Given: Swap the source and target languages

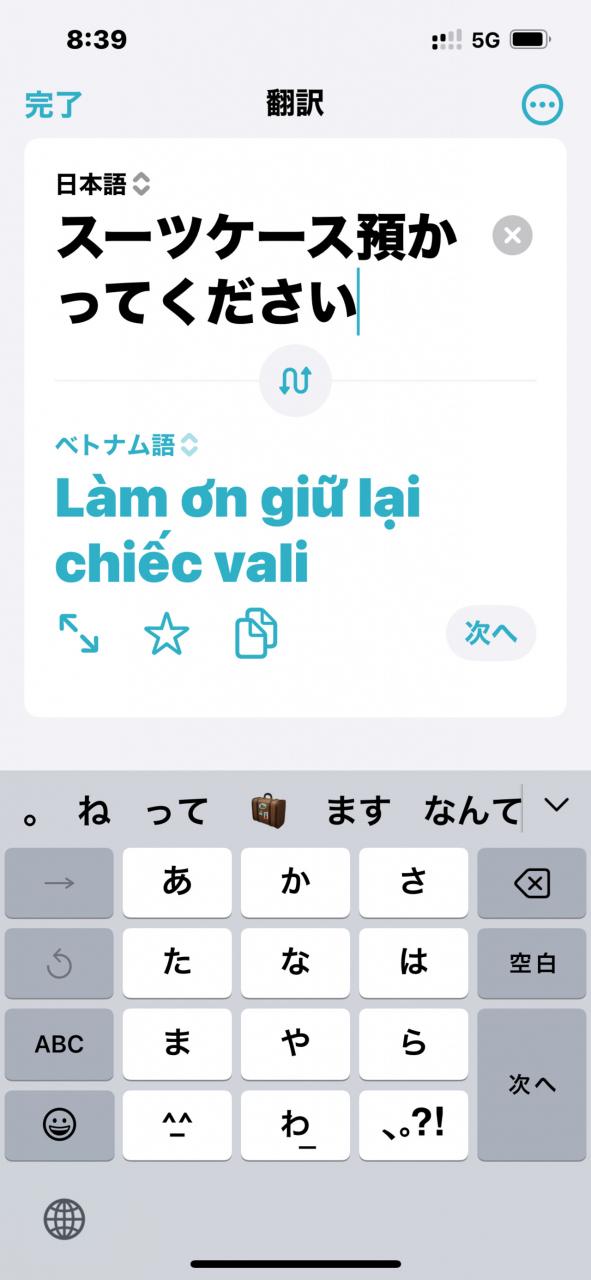Looking at the screenshot, I should [x=295, y=380].
